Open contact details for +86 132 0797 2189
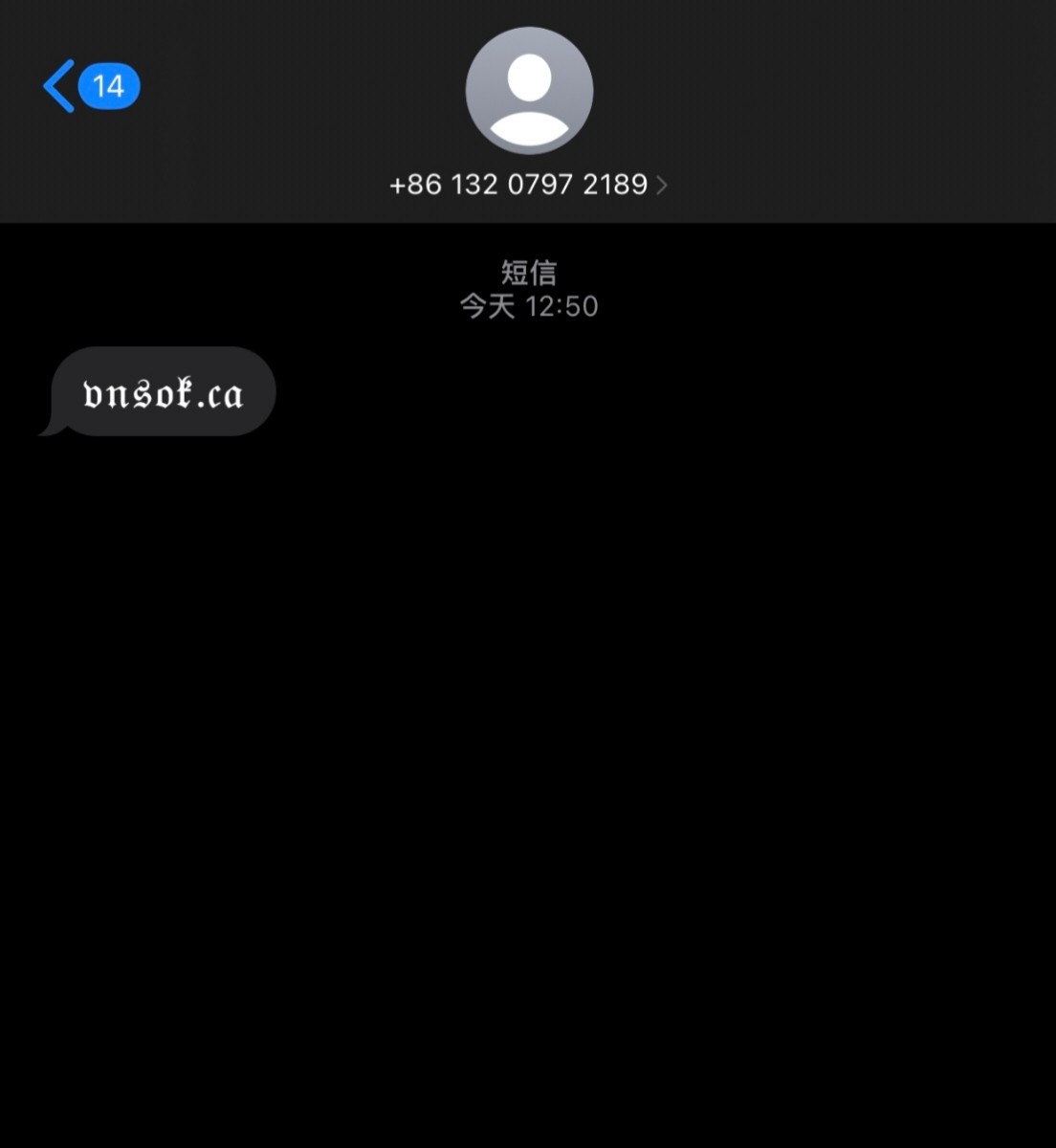The height and width of the screenshot is (1148, 1056). [528, 184]
